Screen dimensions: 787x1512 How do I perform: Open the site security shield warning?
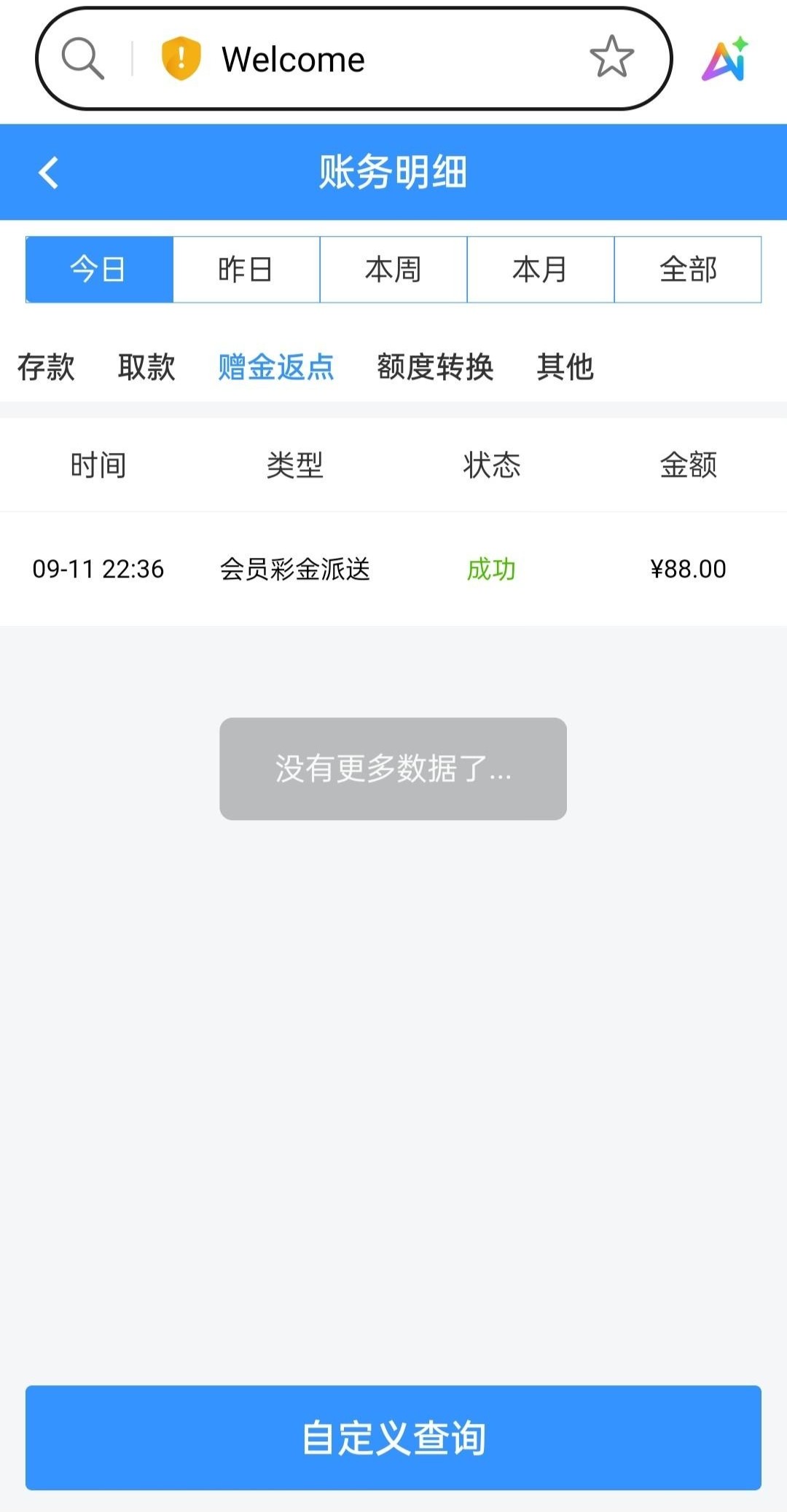180,58
